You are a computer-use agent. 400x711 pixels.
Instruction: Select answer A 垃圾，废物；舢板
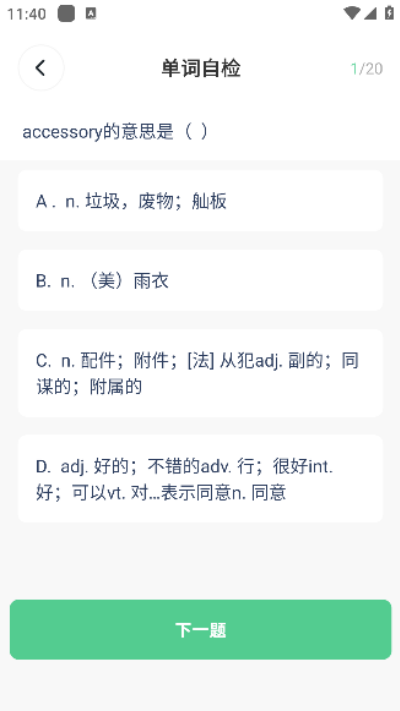pyautogui.click(x=200, y=201)
